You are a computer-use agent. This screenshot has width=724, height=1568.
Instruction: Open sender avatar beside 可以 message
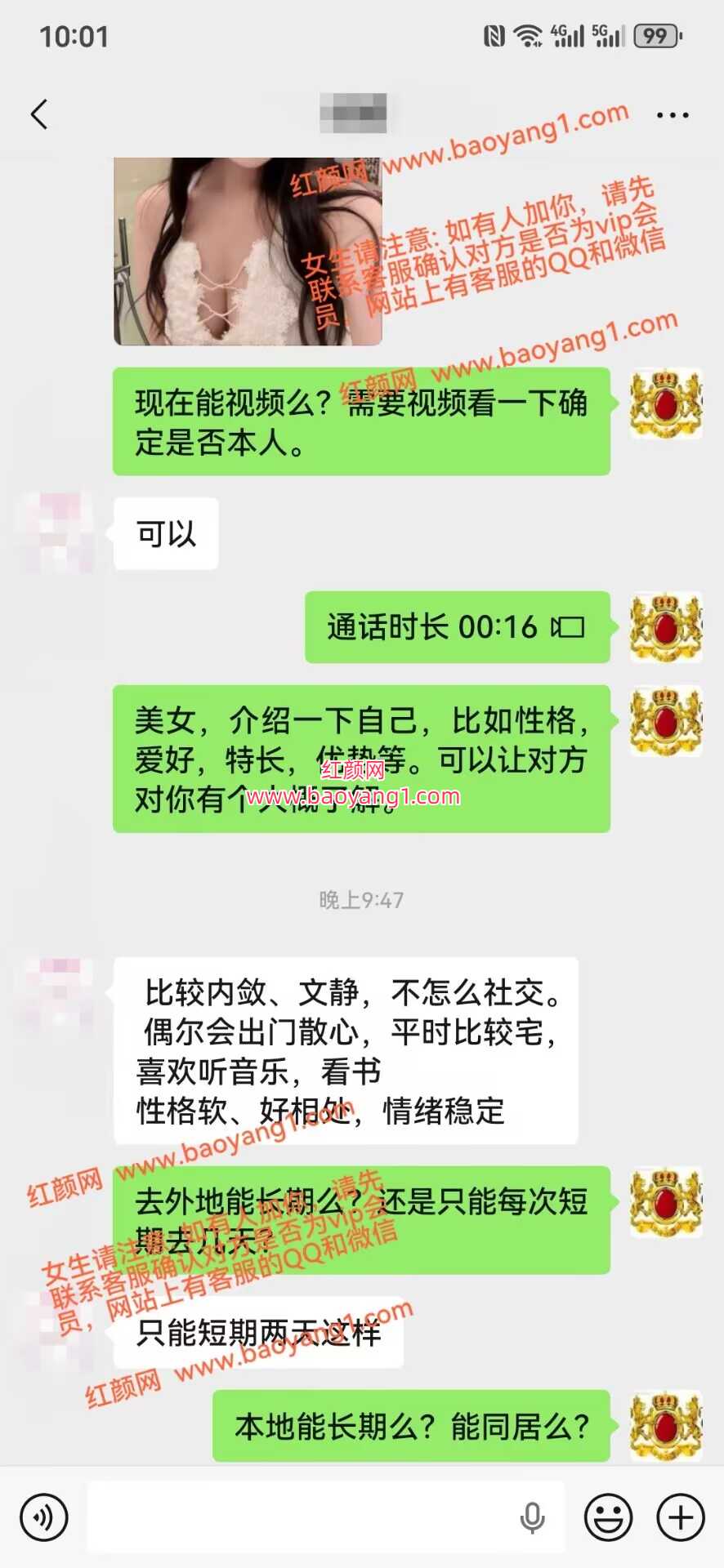57,532
